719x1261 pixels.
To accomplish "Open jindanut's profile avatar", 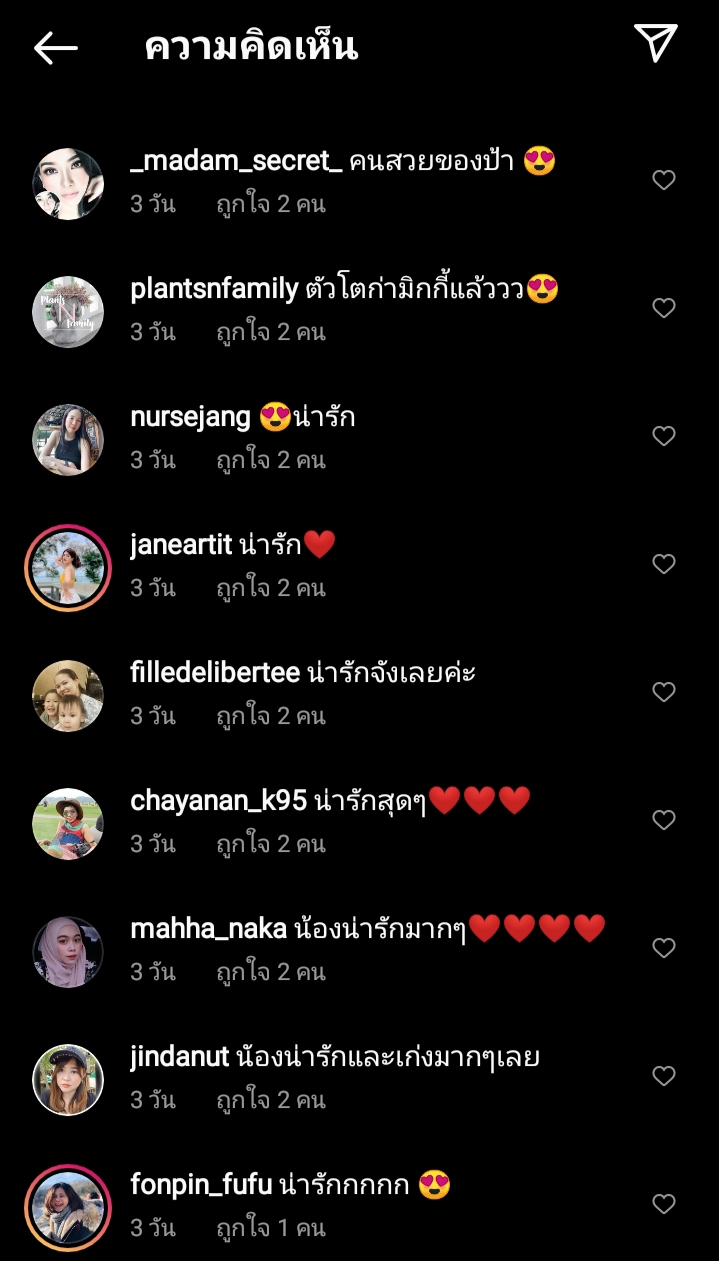I will 68,1080.
